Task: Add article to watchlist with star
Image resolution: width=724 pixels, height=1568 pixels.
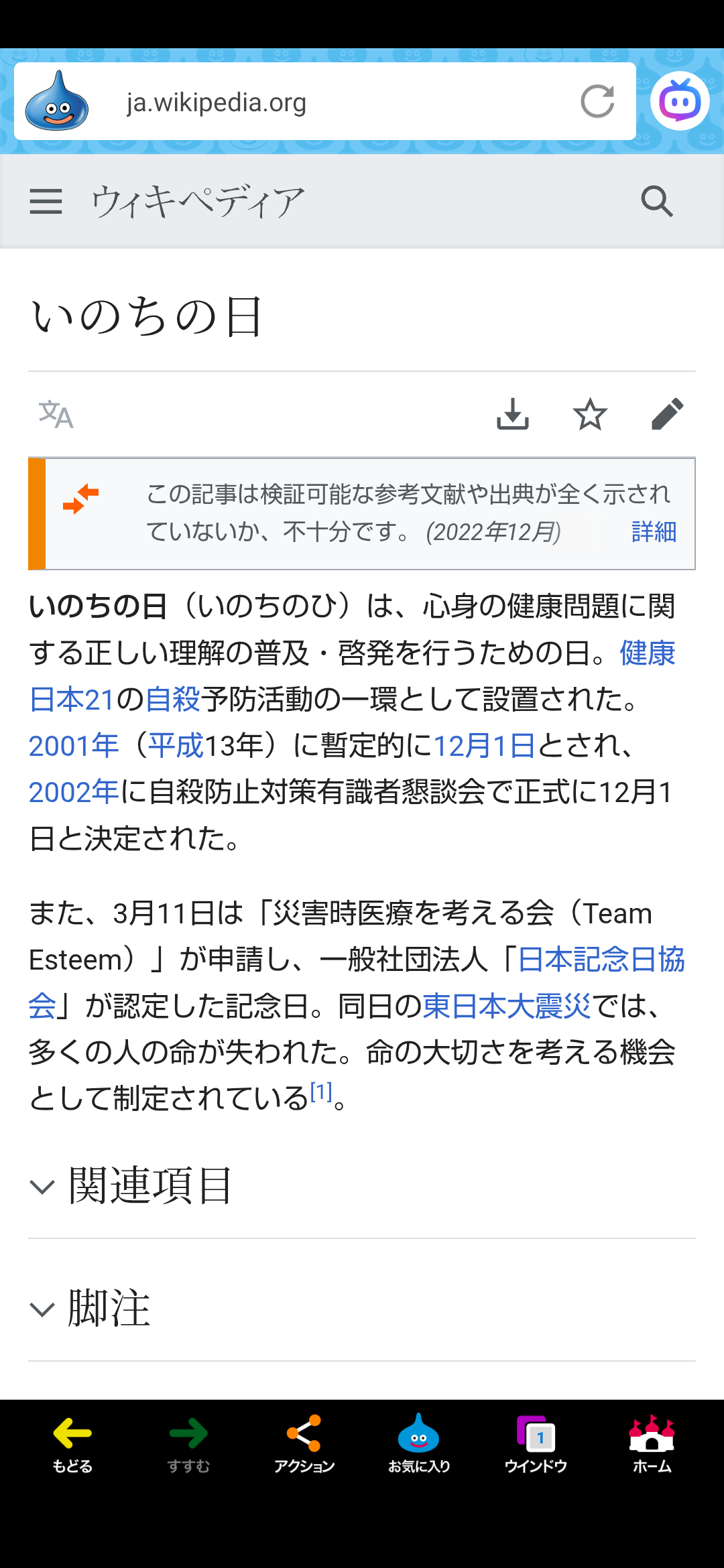Action: pyautogui.click(x=590, y=414)
